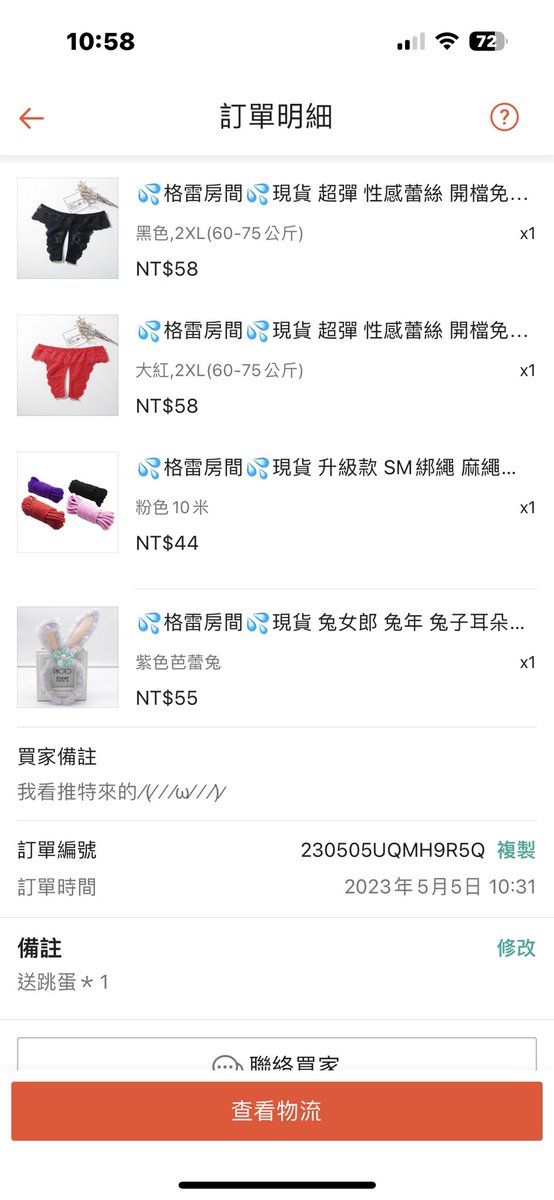The image size is (554, 1200).
Task: Copy the order number with 複製
Action: [x=516, y=850]
